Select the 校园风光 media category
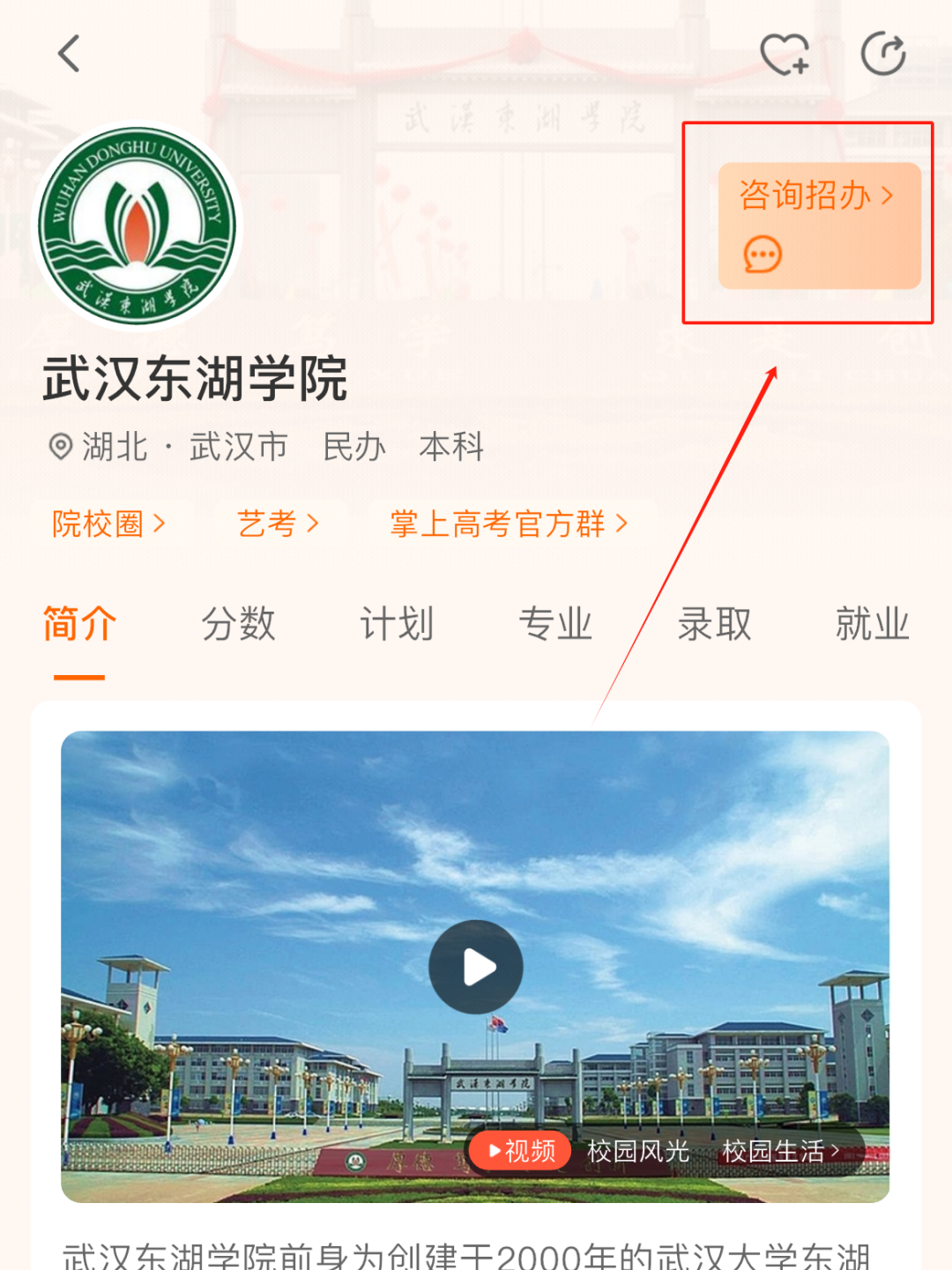952x1270 pixels. tap(638, 1151)
